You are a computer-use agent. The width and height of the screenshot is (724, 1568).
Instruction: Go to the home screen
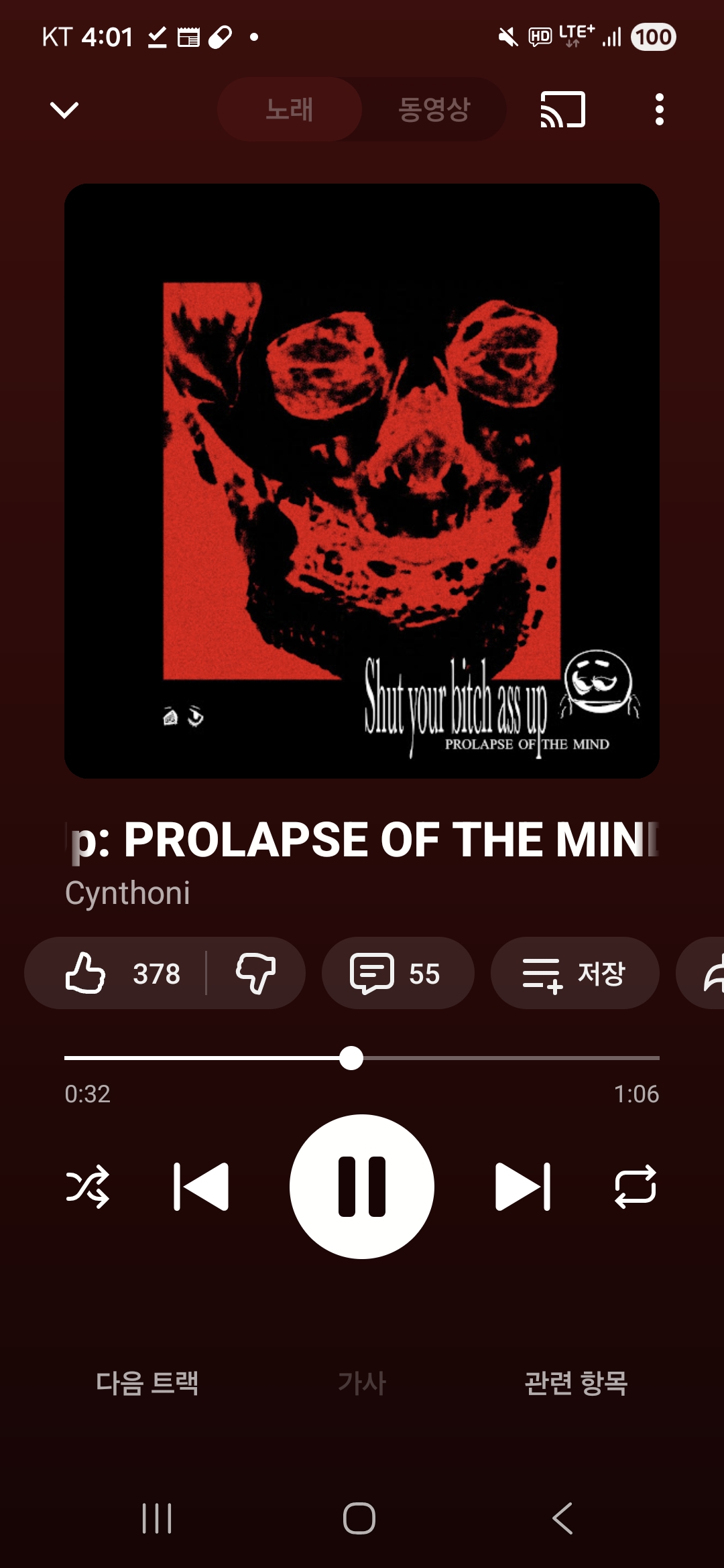coord(359,1518)
